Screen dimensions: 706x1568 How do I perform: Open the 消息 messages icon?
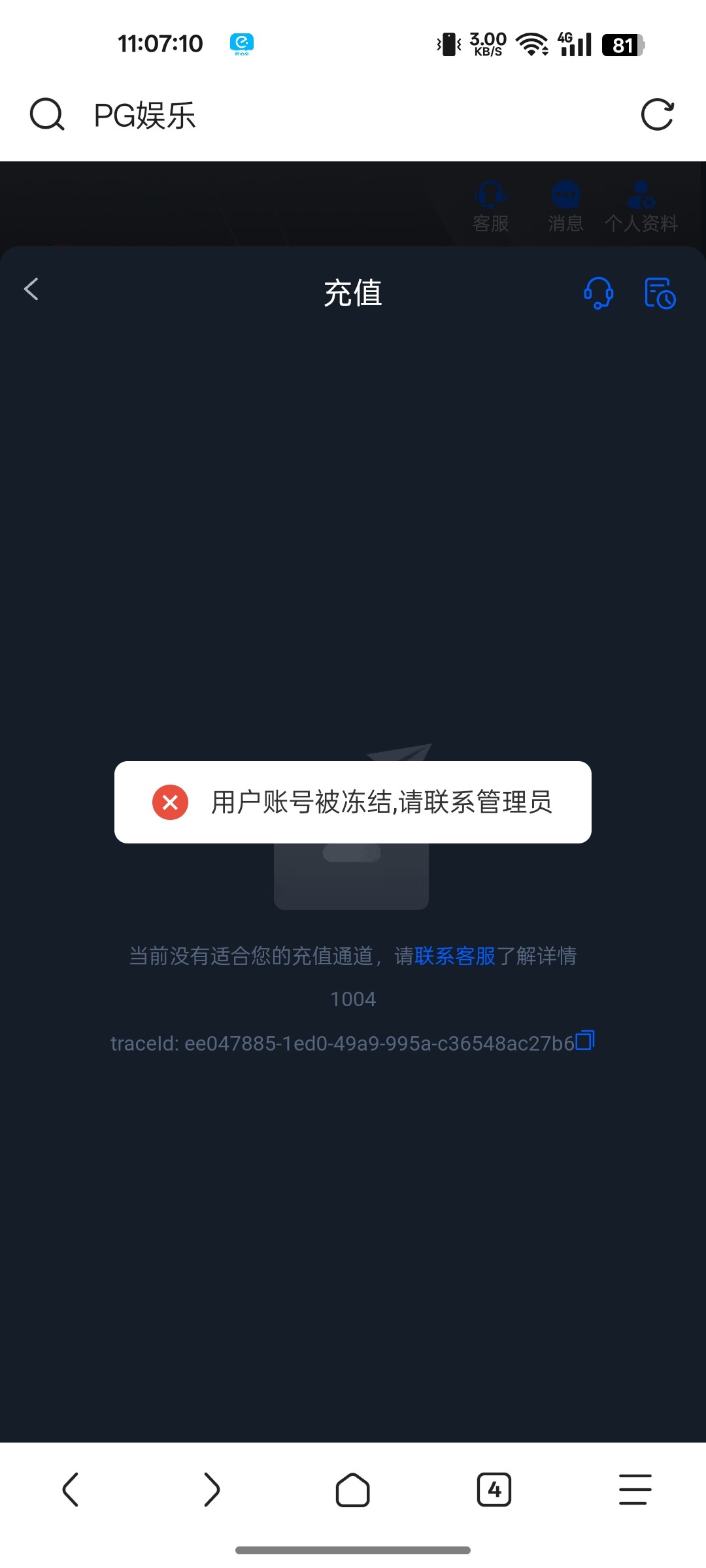(565, 203)
